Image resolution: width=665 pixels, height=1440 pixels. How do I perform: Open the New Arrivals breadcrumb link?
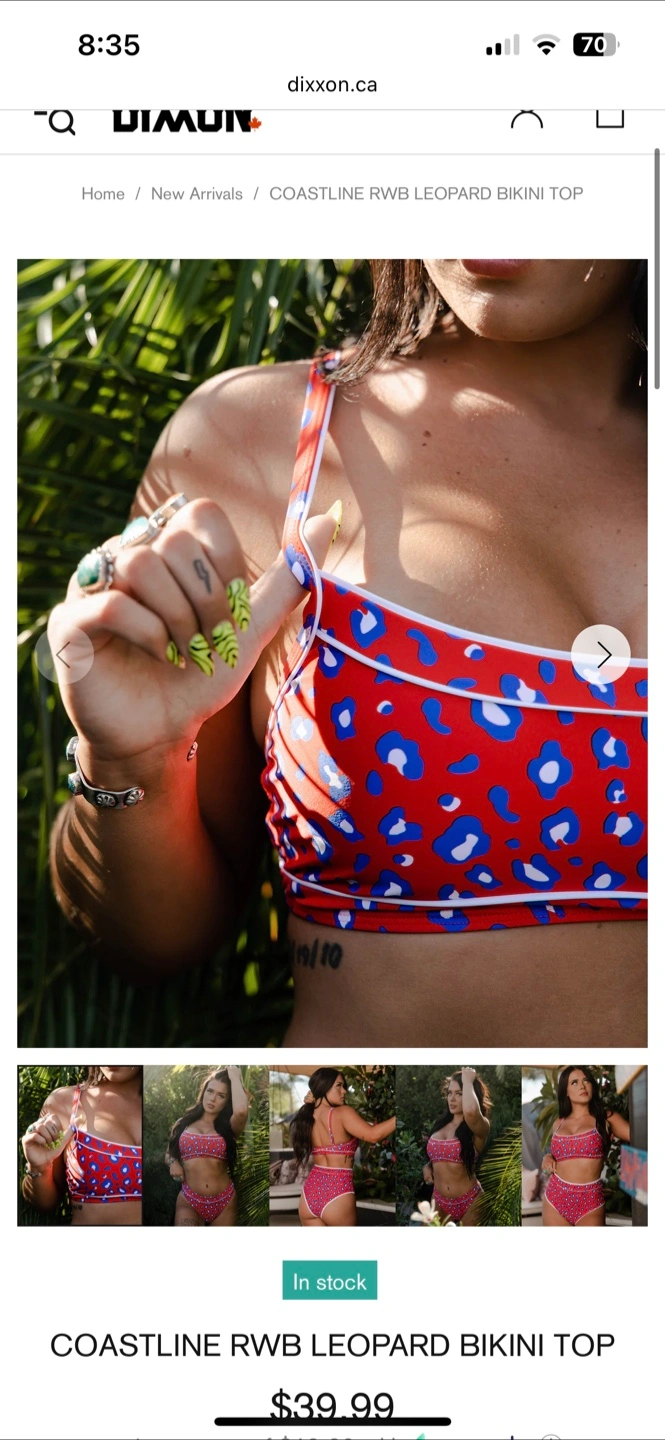(x=197, y=194)
